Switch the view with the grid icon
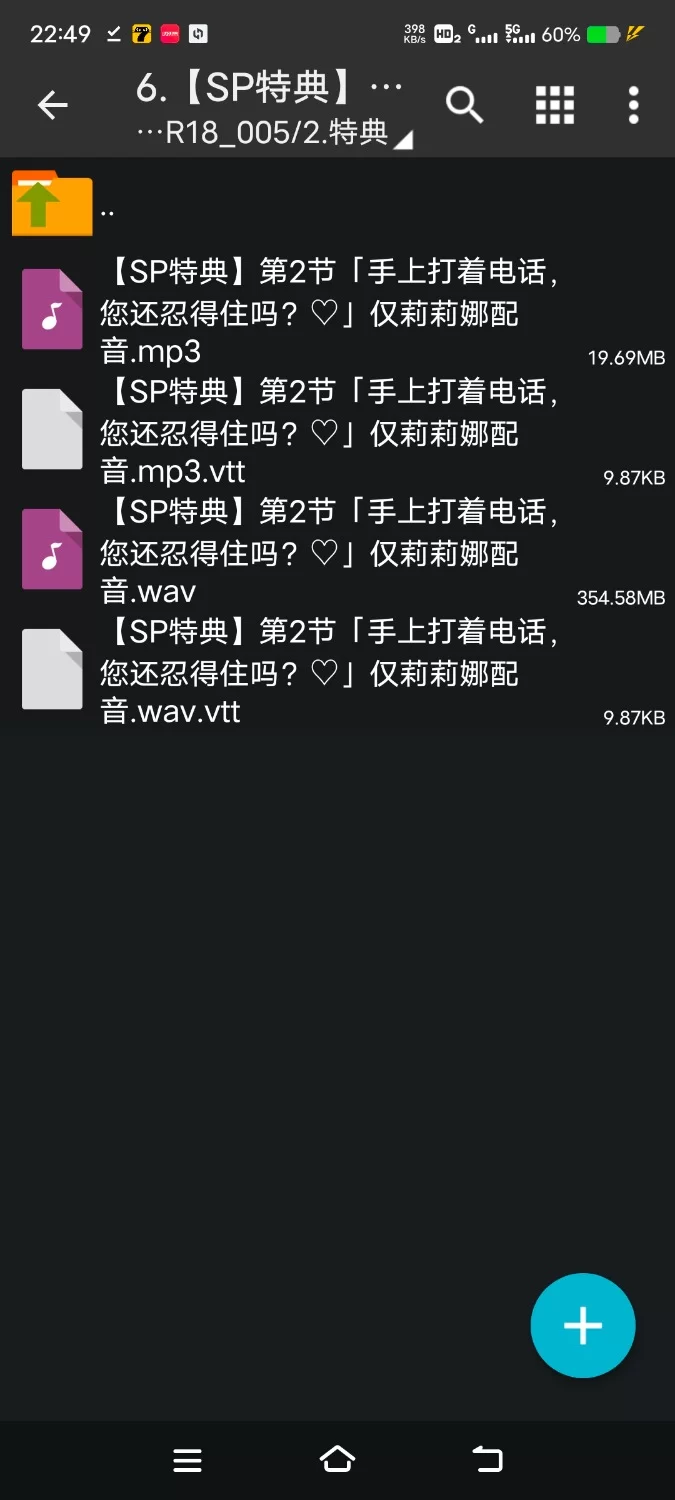This screenshot has height=1500, width=675. pyautogui.click(x=554, y=105)
